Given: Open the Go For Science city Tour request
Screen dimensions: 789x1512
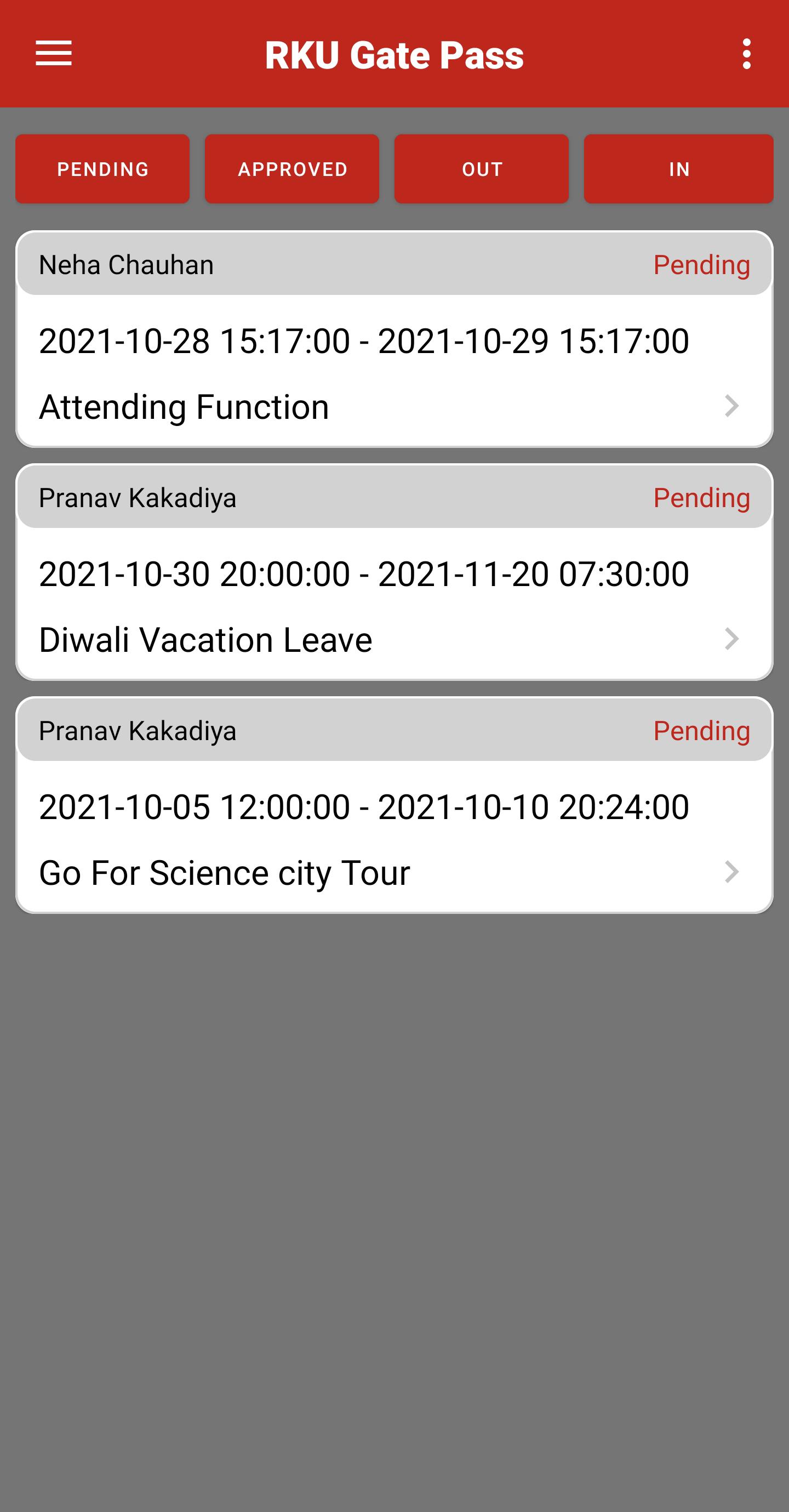Looking at the screenshot, I should click(394, 805).
